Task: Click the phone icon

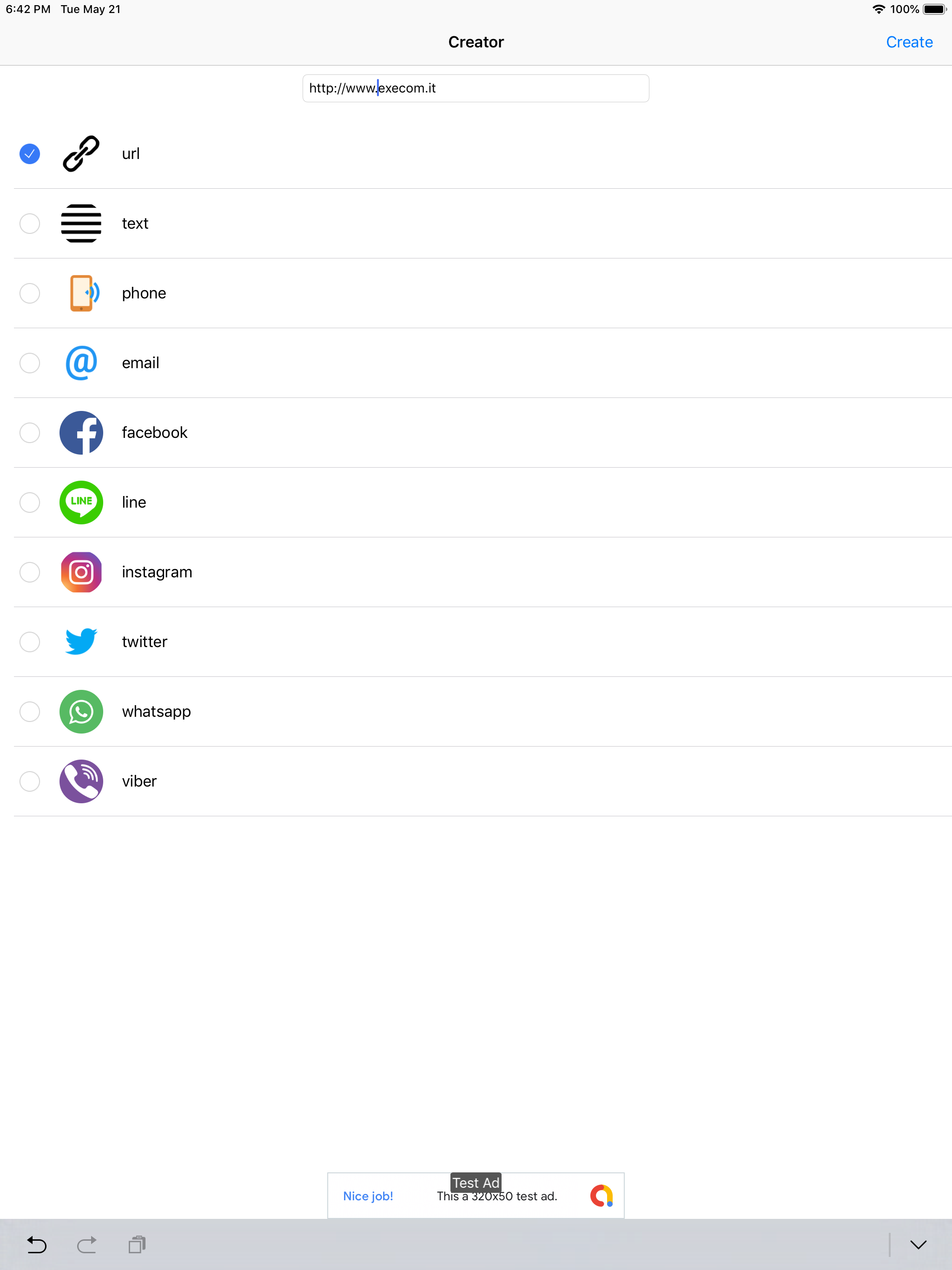Action: (81, 293)
